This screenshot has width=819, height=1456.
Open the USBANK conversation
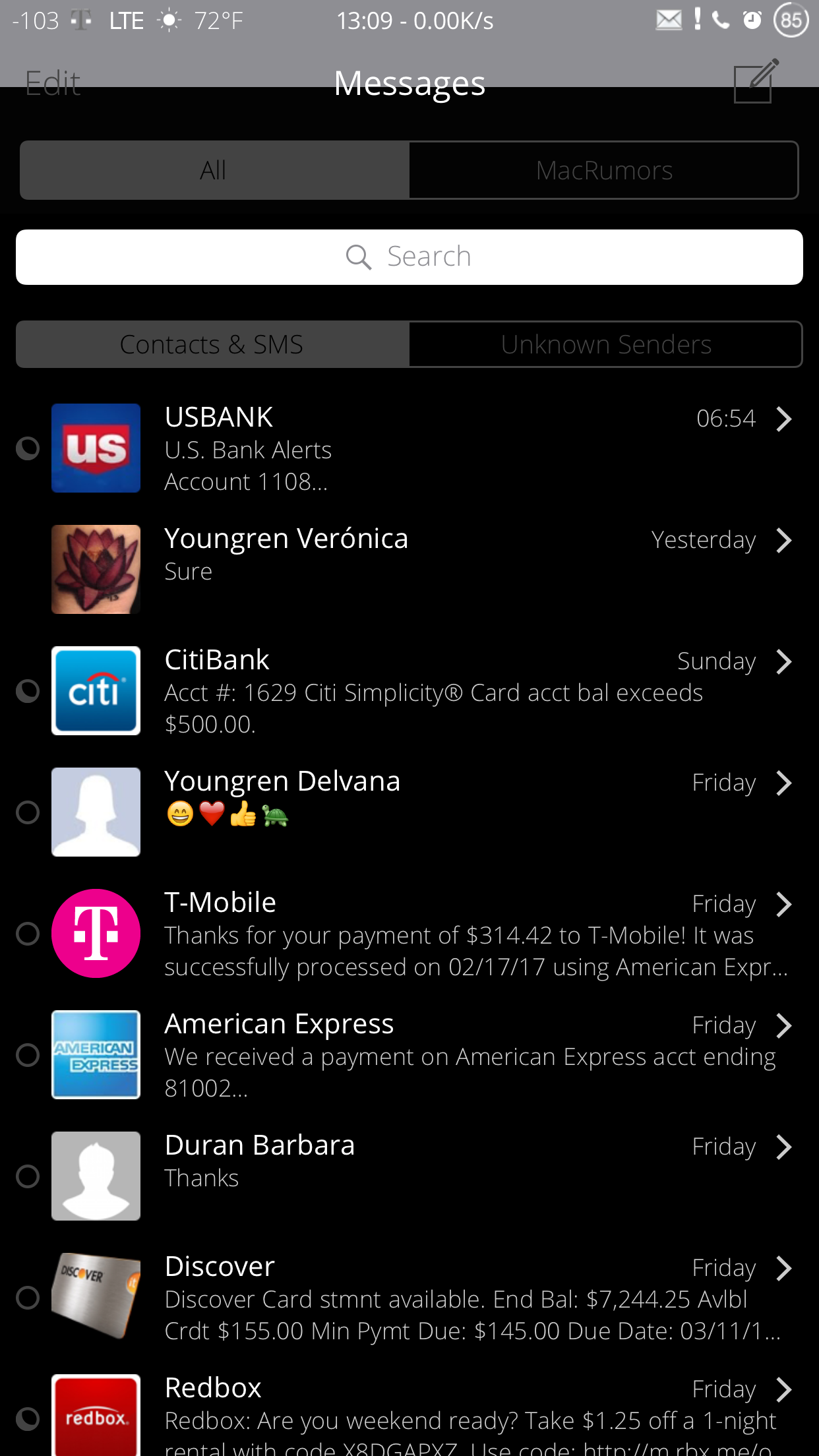(409, 448)
